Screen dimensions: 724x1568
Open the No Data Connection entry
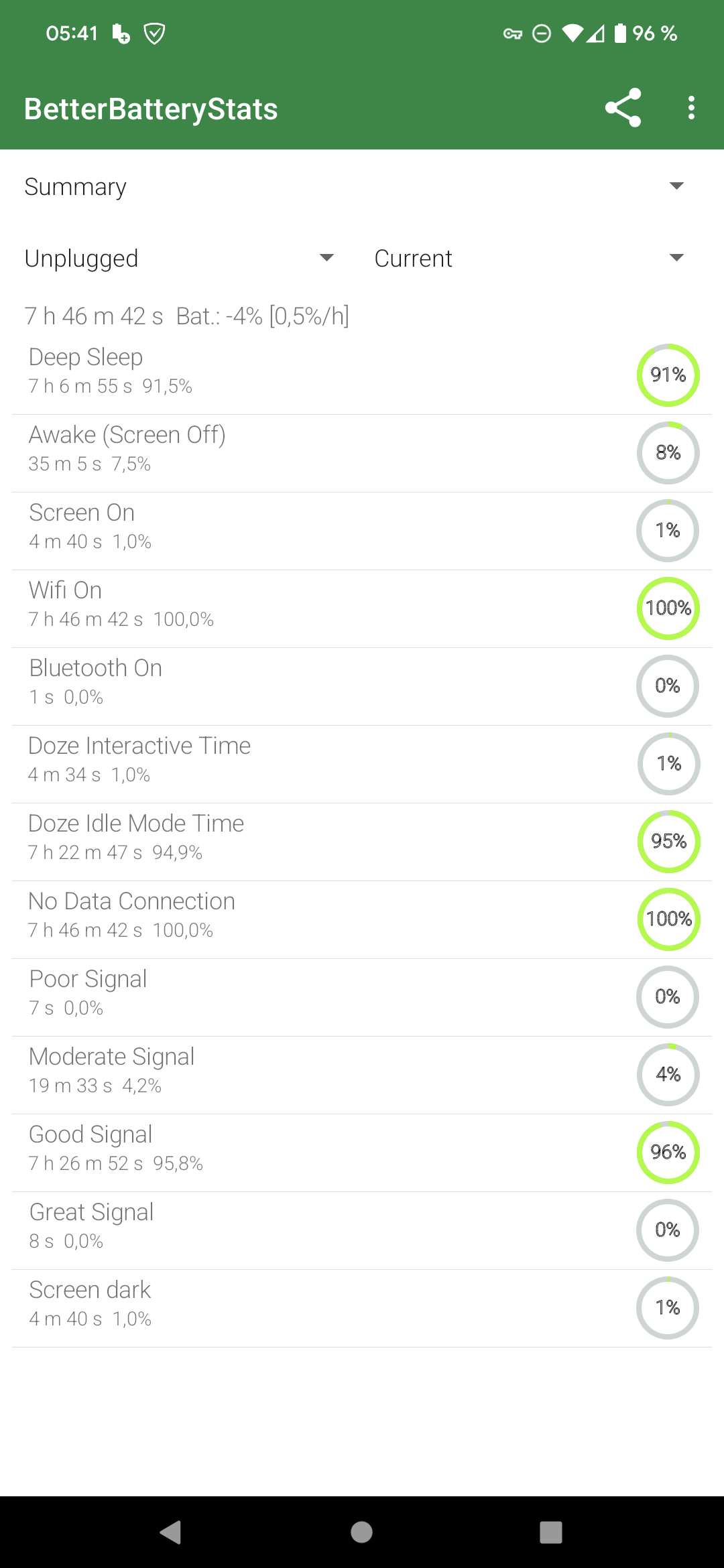point(362,919)
